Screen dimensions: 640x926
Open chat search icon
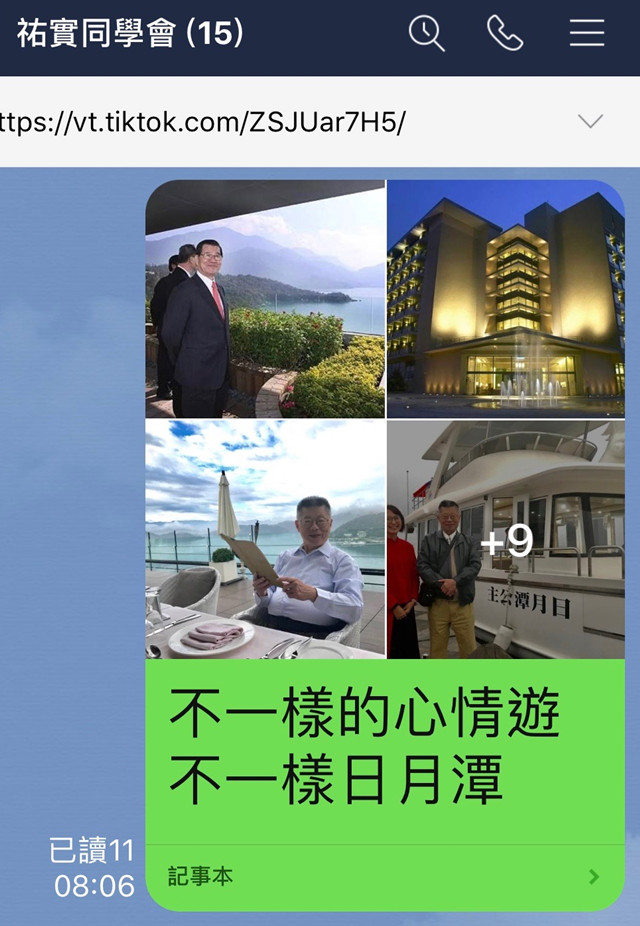(427, 34)
